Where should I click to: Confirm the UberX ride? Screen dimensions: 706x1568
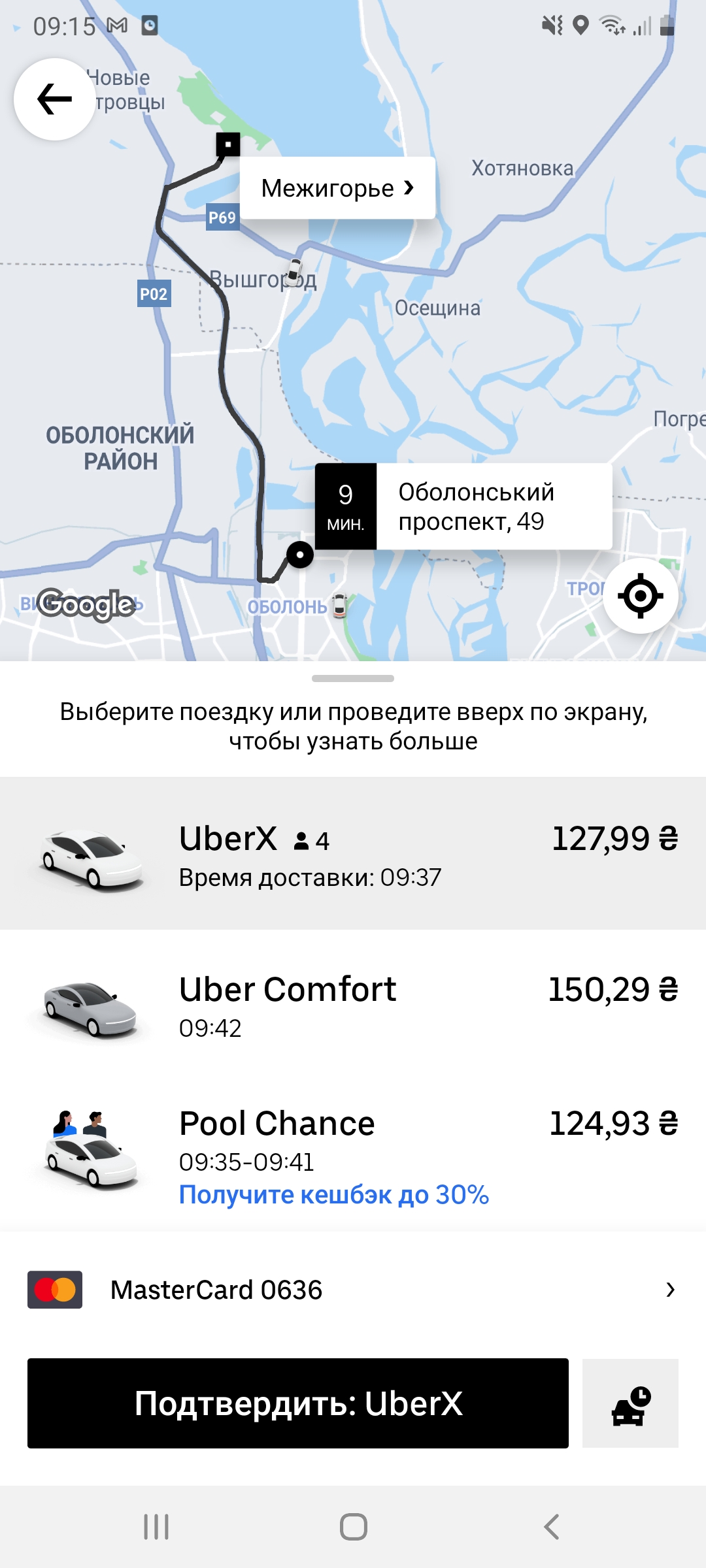pos(298,1403)
